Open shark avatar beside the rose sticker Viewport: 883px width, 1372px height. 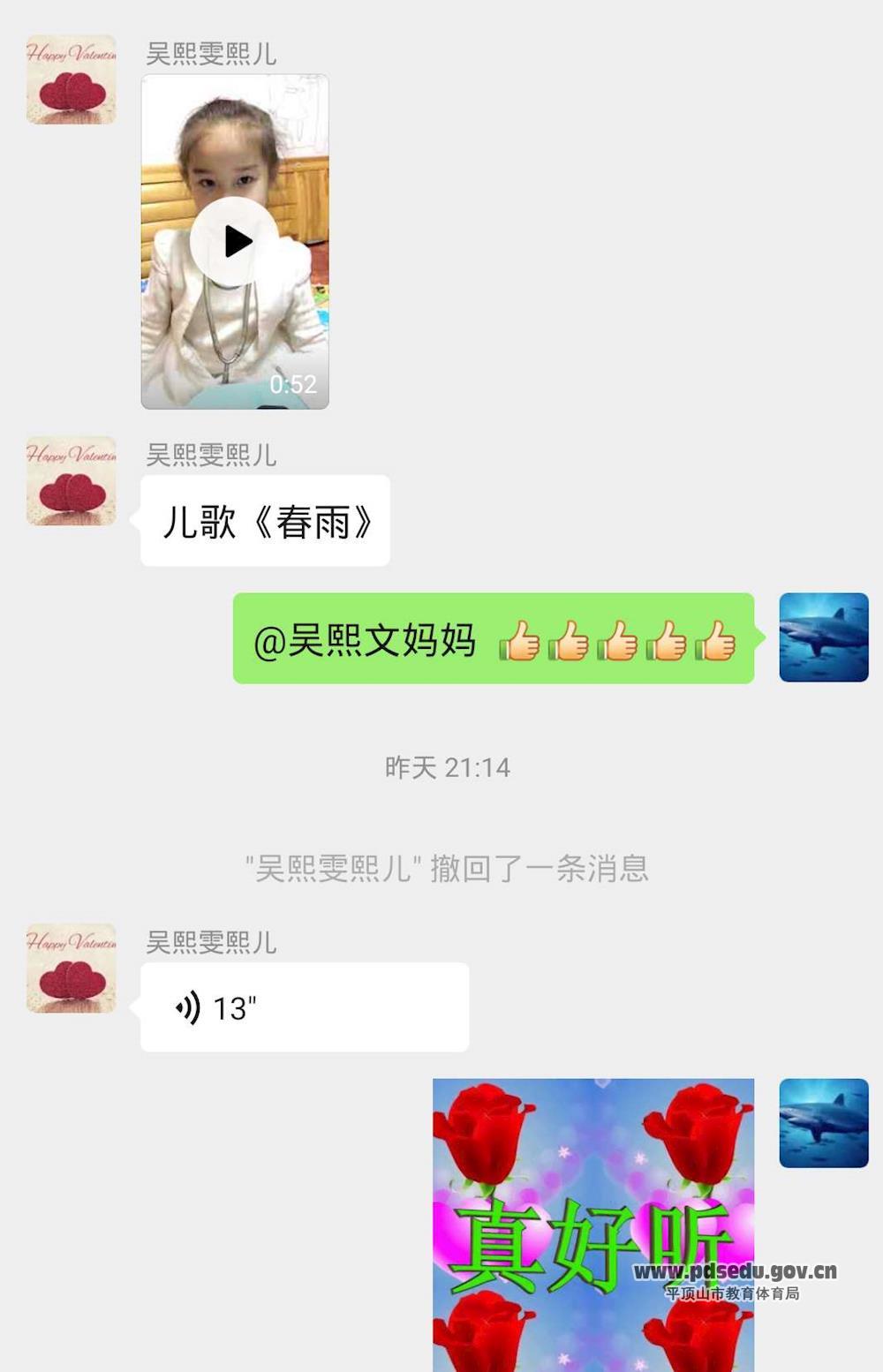(823, 1123)
